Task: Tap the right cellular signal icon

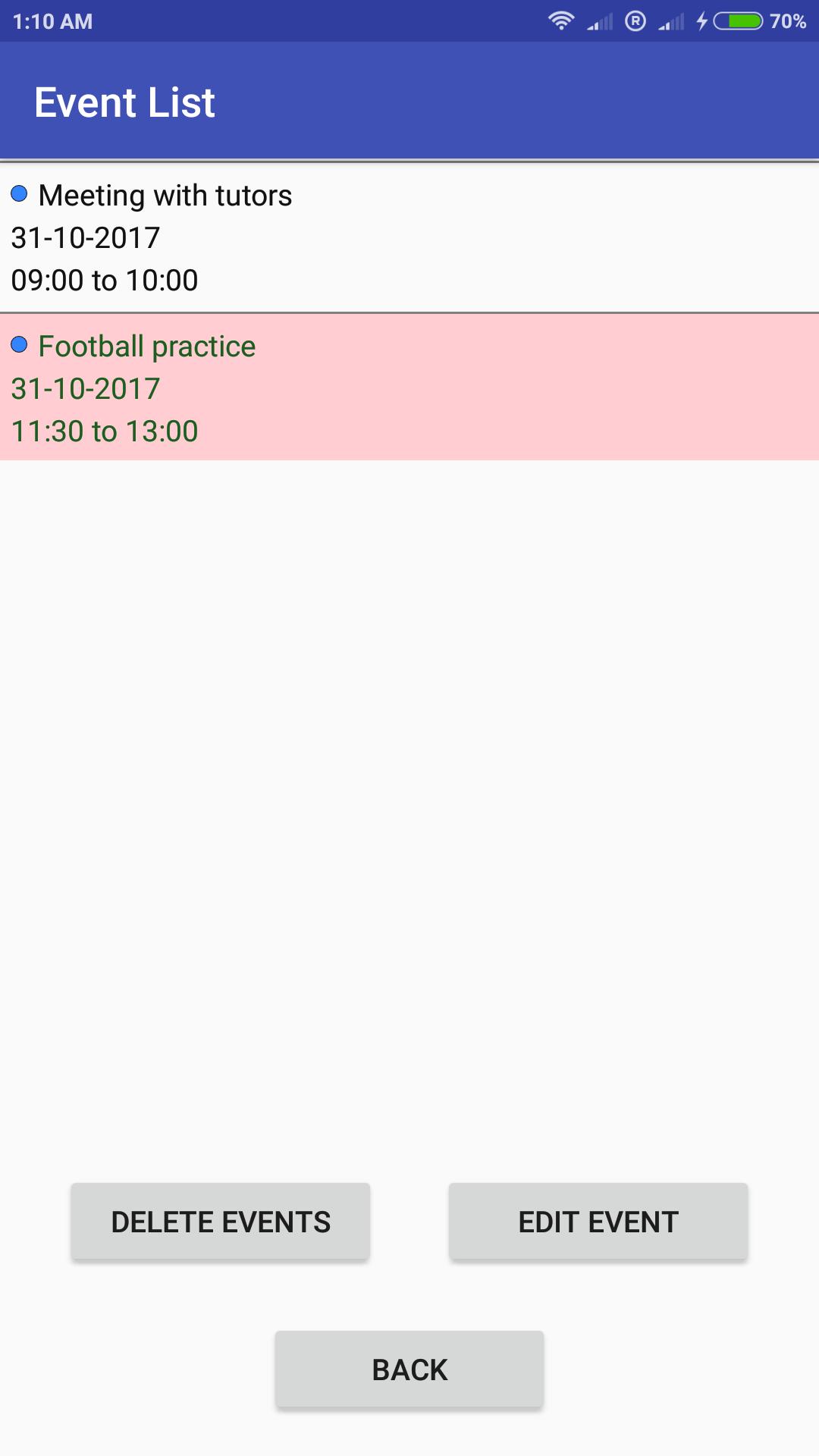Action: 670,22
